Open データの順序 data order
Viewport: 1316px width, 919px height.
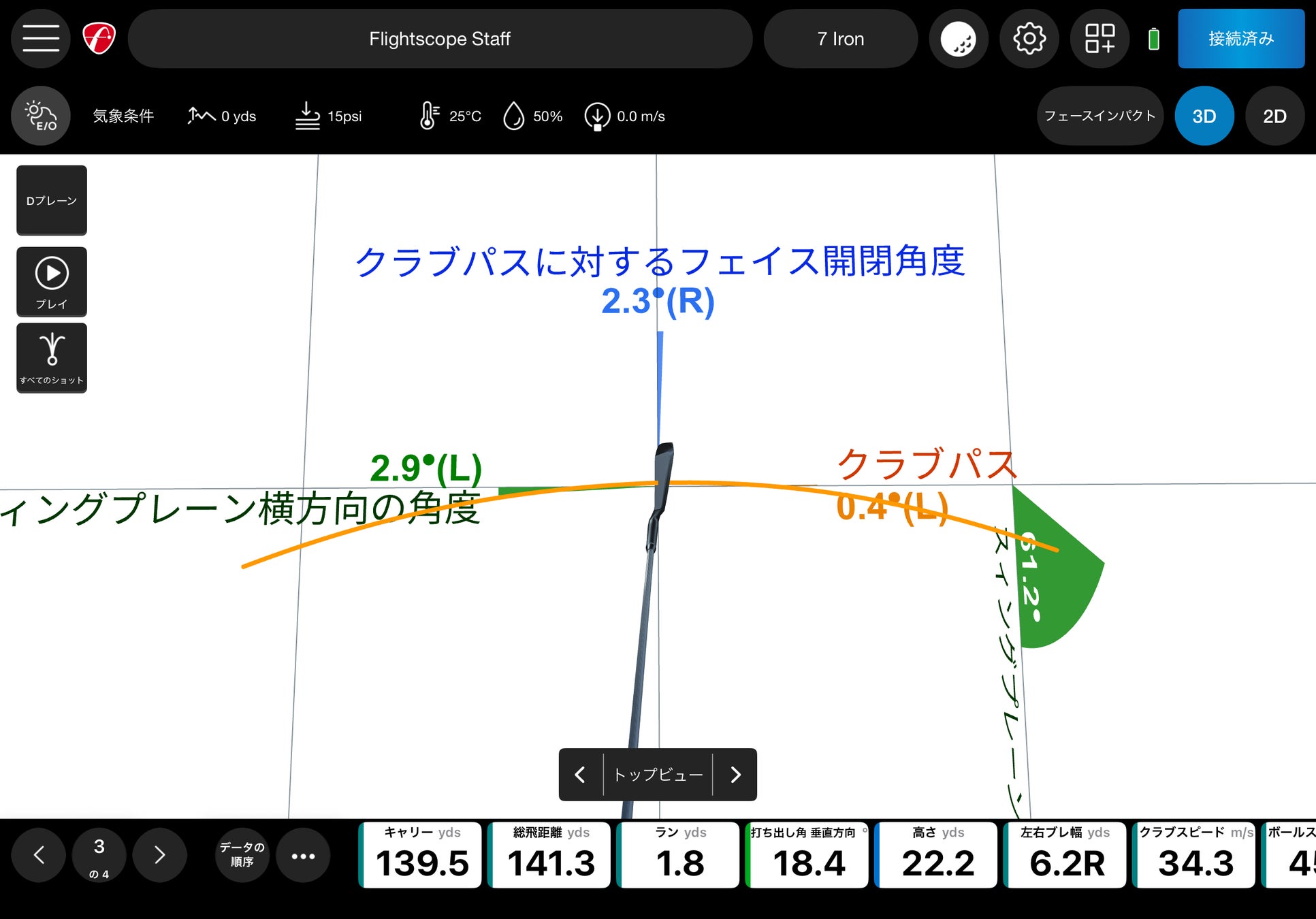242,855
